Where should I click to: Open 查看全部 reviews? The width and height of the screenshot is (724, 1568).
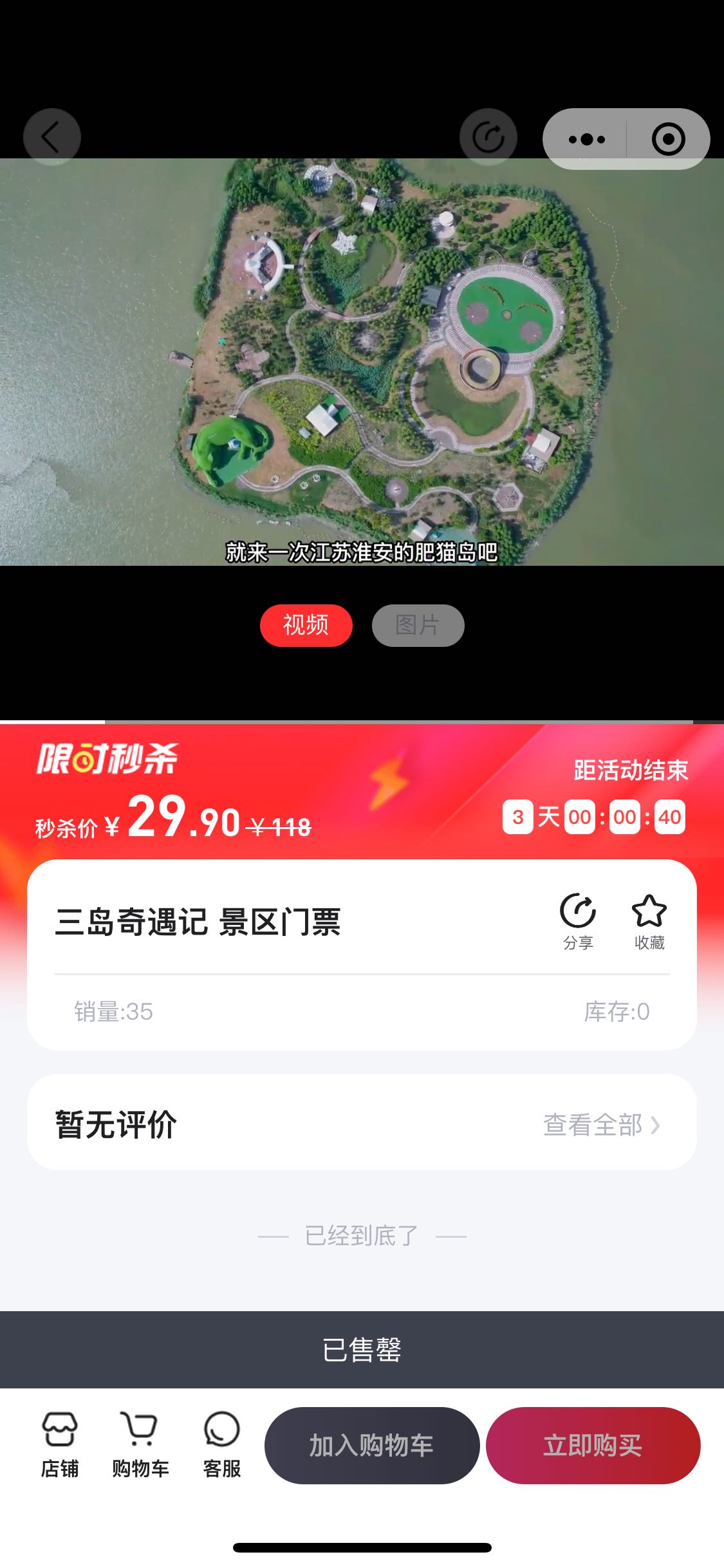click(602, 1125)
